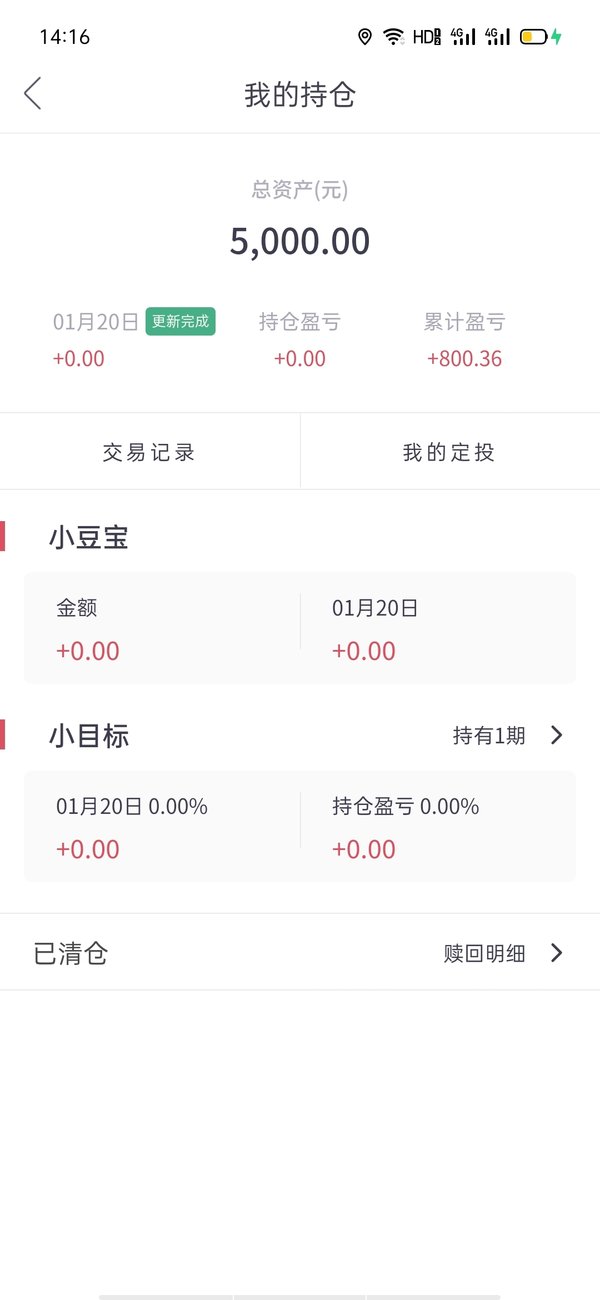View 持有1期 details for 小目标
Screen dimensions: 600x1300
pyautogui.click(x=508, y=736)
